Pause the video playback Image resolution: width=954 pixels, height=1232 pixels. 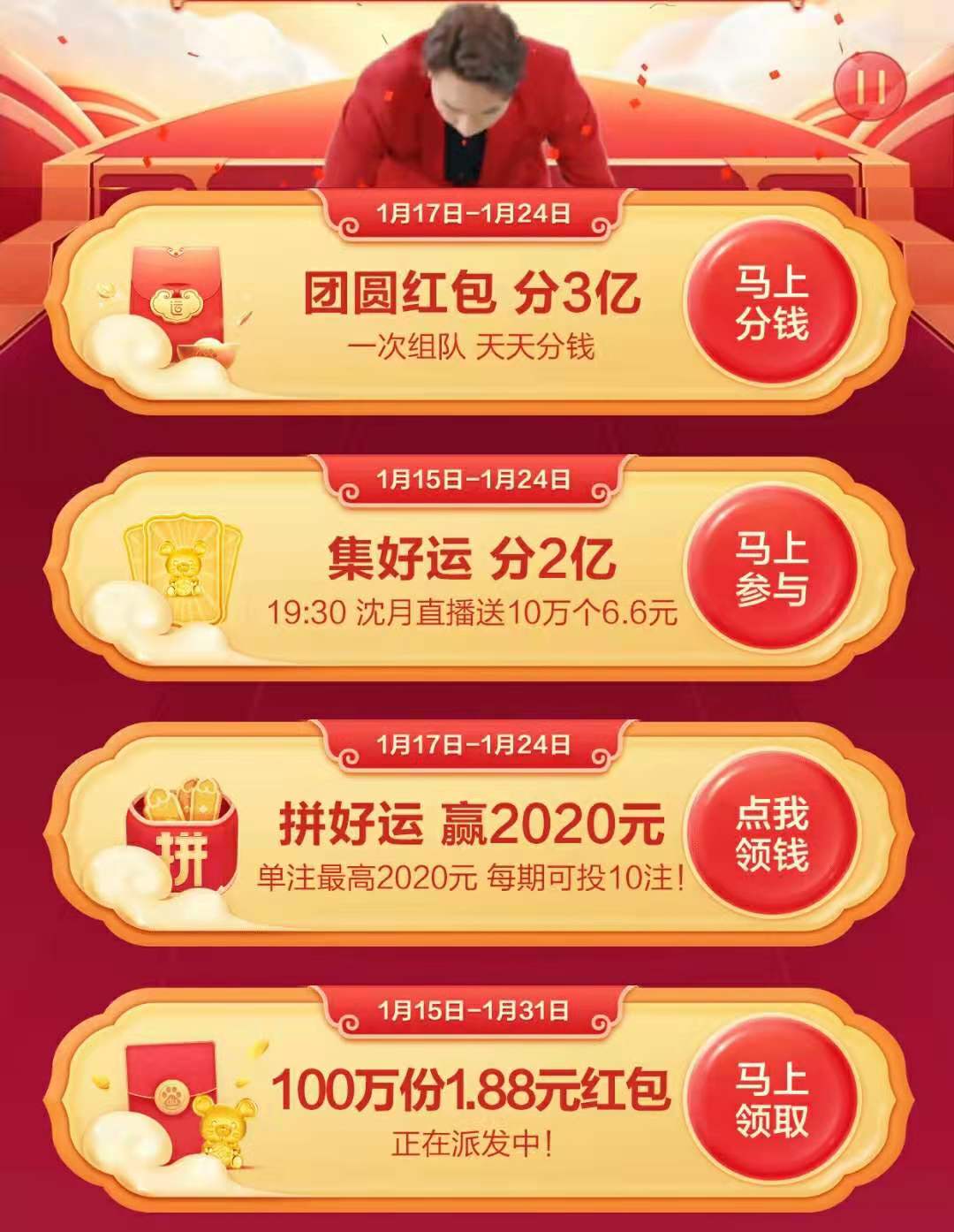click(870, 87)
